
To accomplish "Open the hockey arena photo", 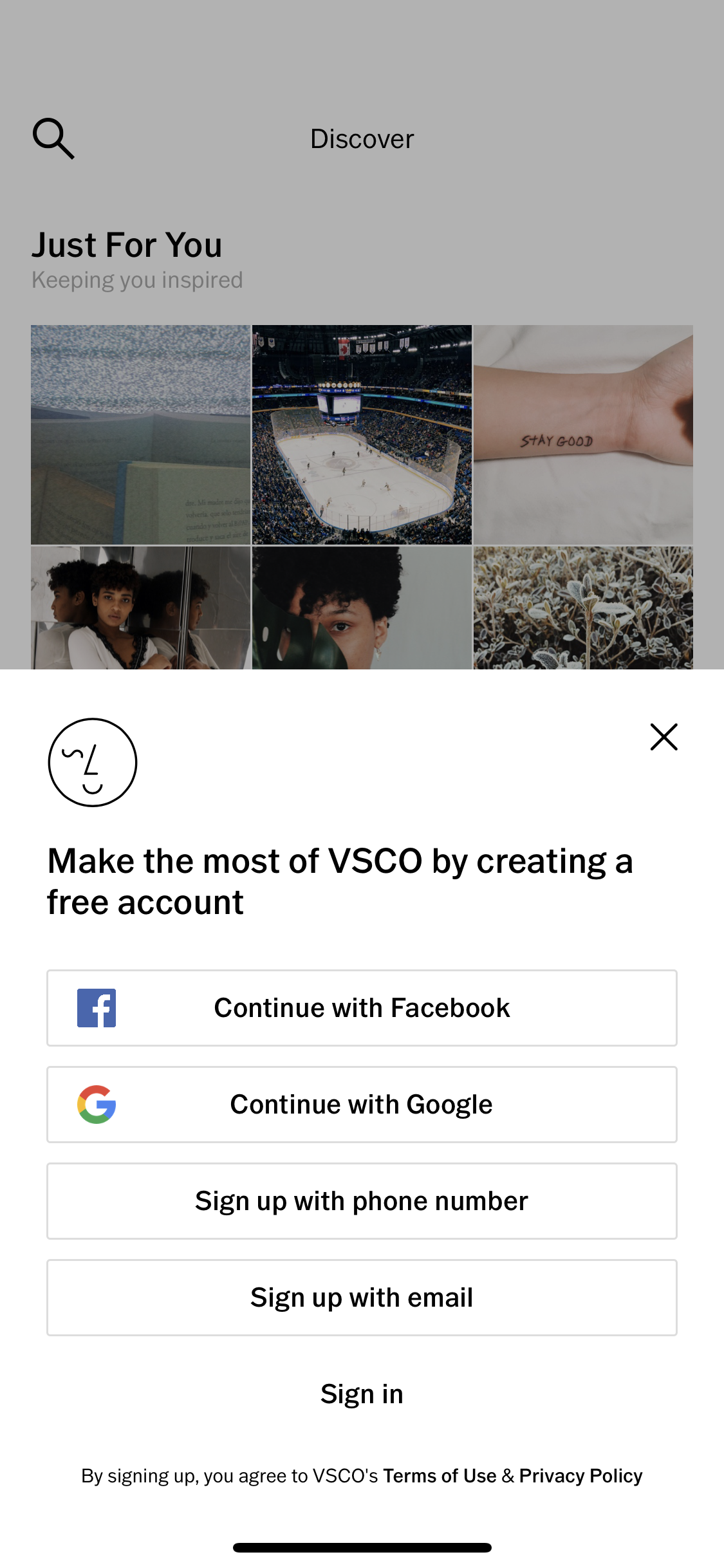I will click(x=362, y=434).
